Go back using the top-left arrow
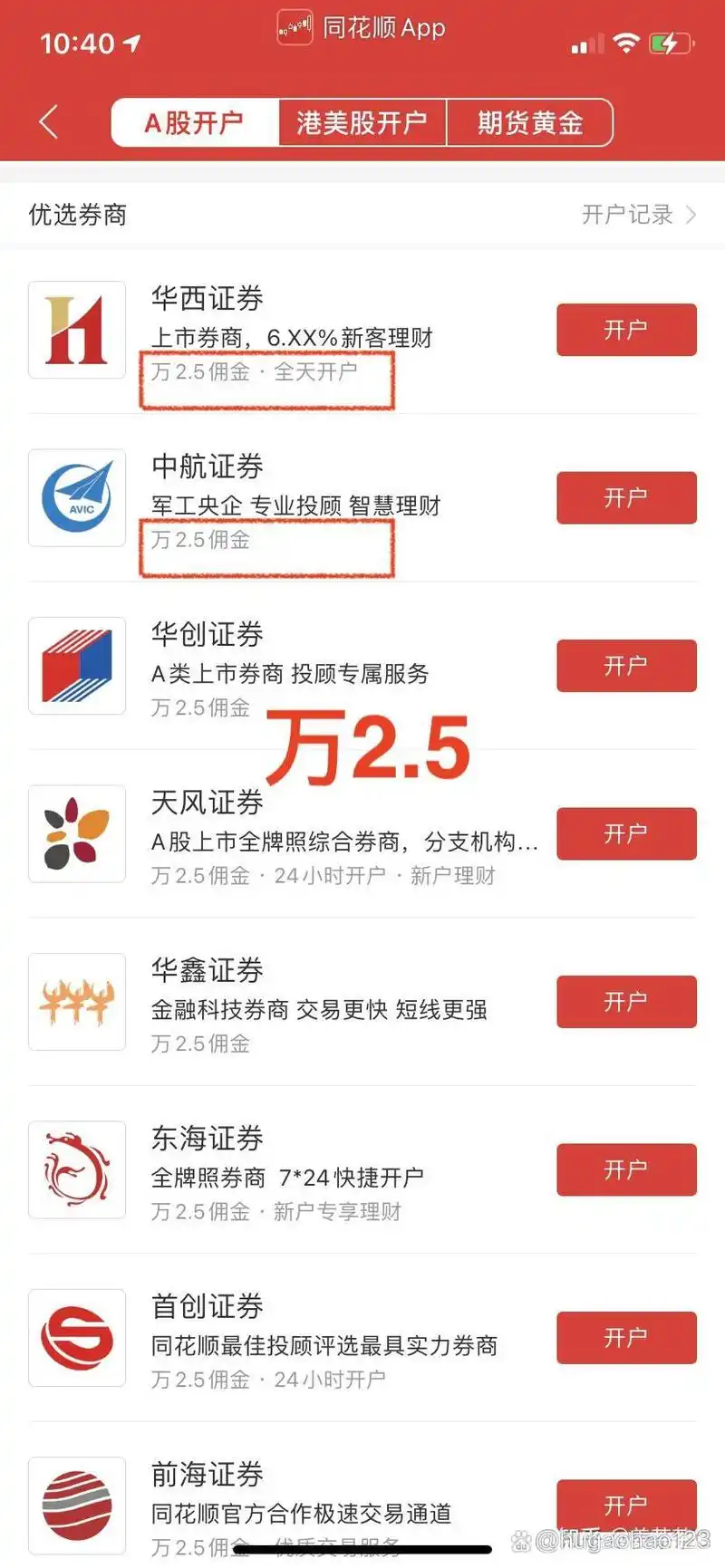 click(x=49, y=122)
